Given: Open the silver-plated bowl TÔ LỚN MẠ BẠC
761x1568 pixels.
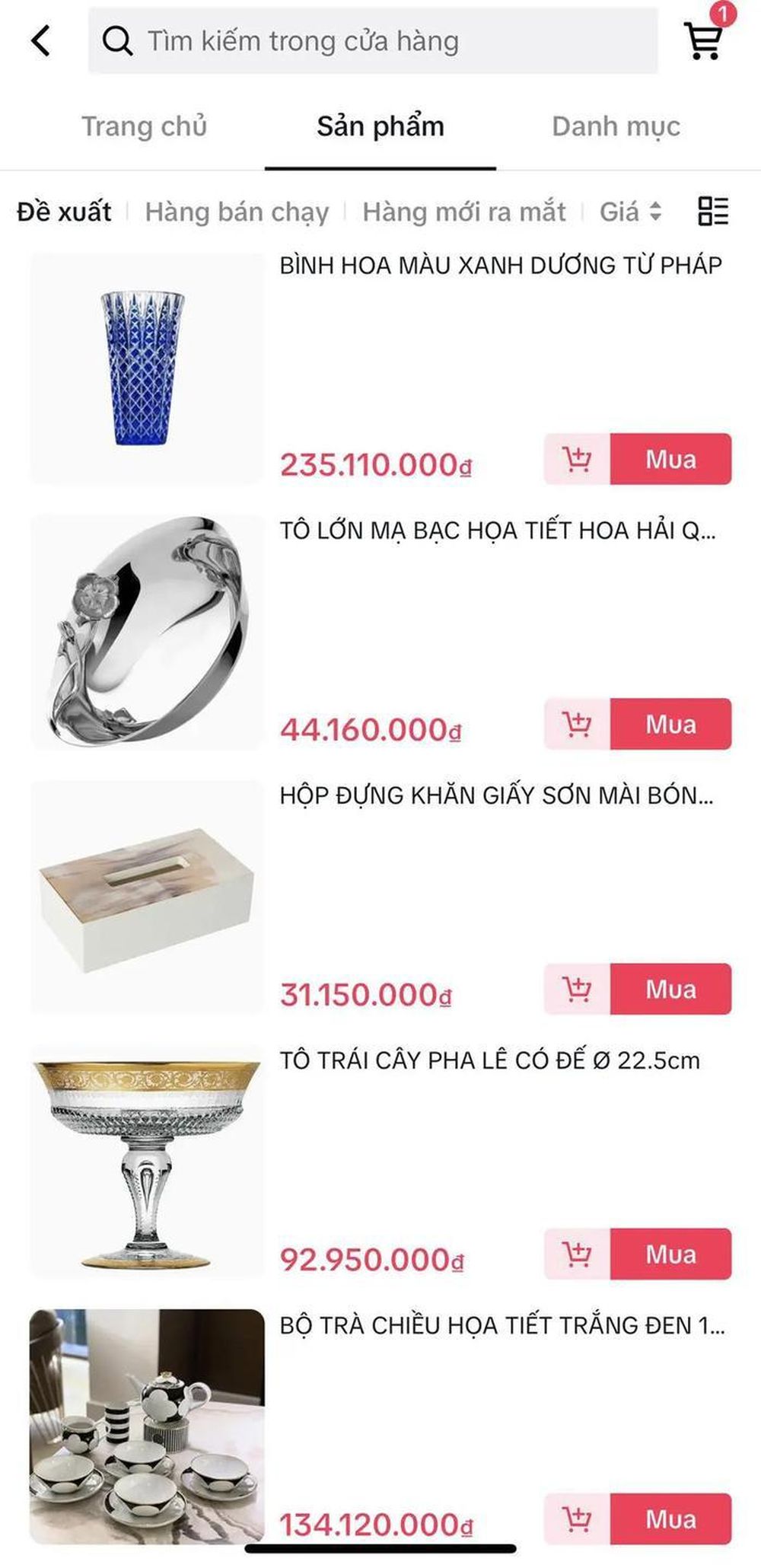Looking at the screenshot, I should [x=497, y=531].
